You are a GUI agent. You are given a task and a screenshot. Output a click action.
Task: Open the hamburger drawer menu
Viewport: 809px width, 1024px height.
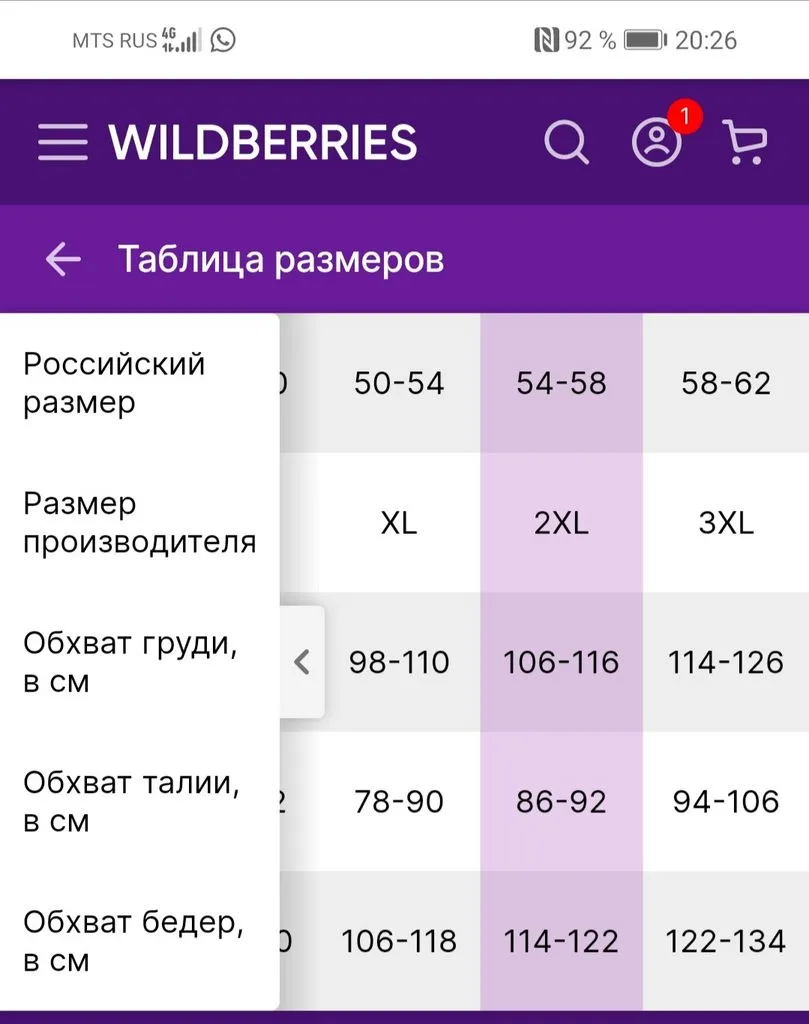[x=62, y=143]
